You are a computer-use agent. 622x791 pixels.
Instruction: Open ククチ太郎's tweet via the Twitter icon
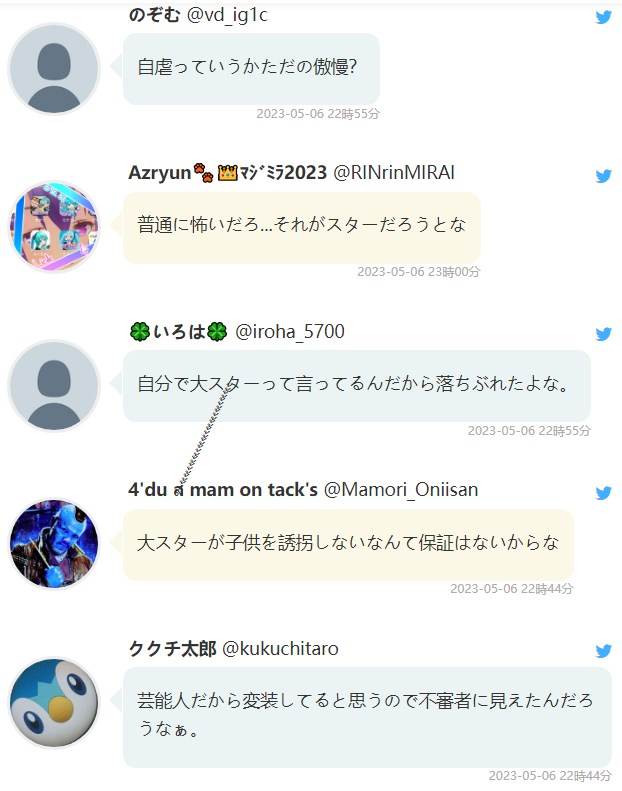pyautogui.click(x=603, y=652)
